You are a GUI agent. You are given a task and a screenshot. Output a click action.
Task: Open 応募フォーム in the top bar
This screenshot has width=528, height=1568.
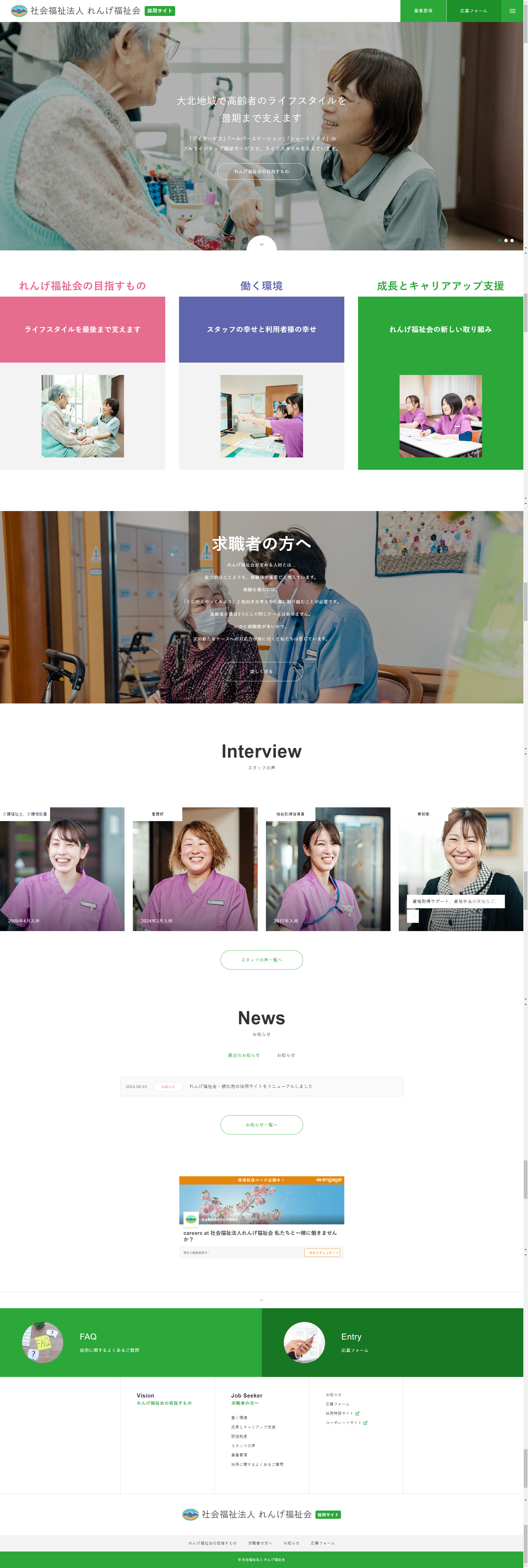coord(473,11)
